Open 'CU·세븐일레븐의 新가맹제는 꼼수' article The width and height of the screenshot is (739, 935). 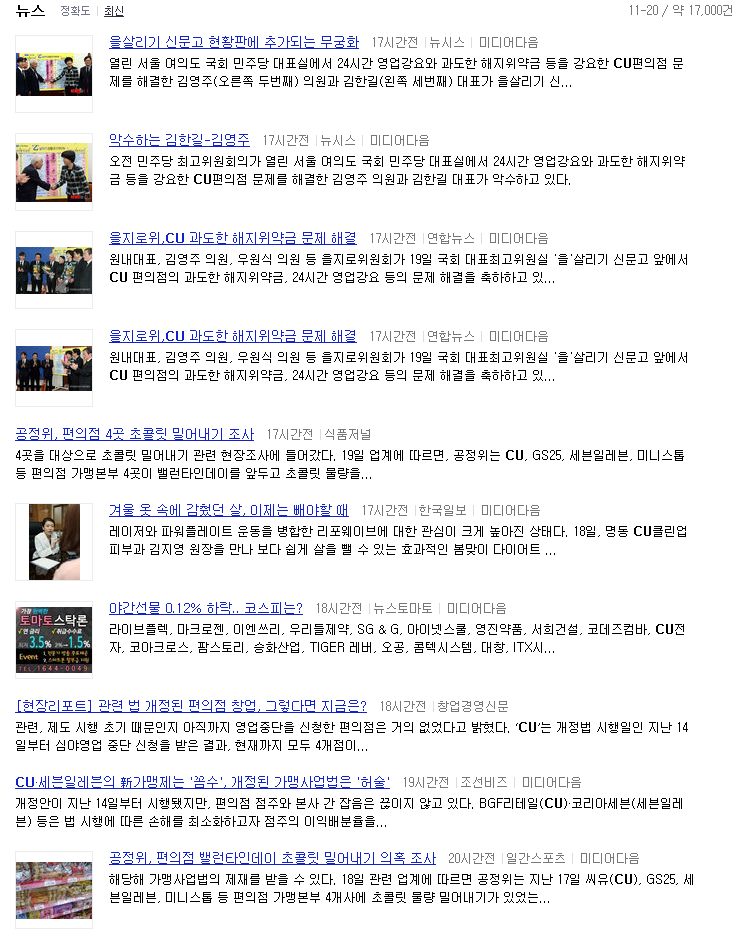pos(203,782)
